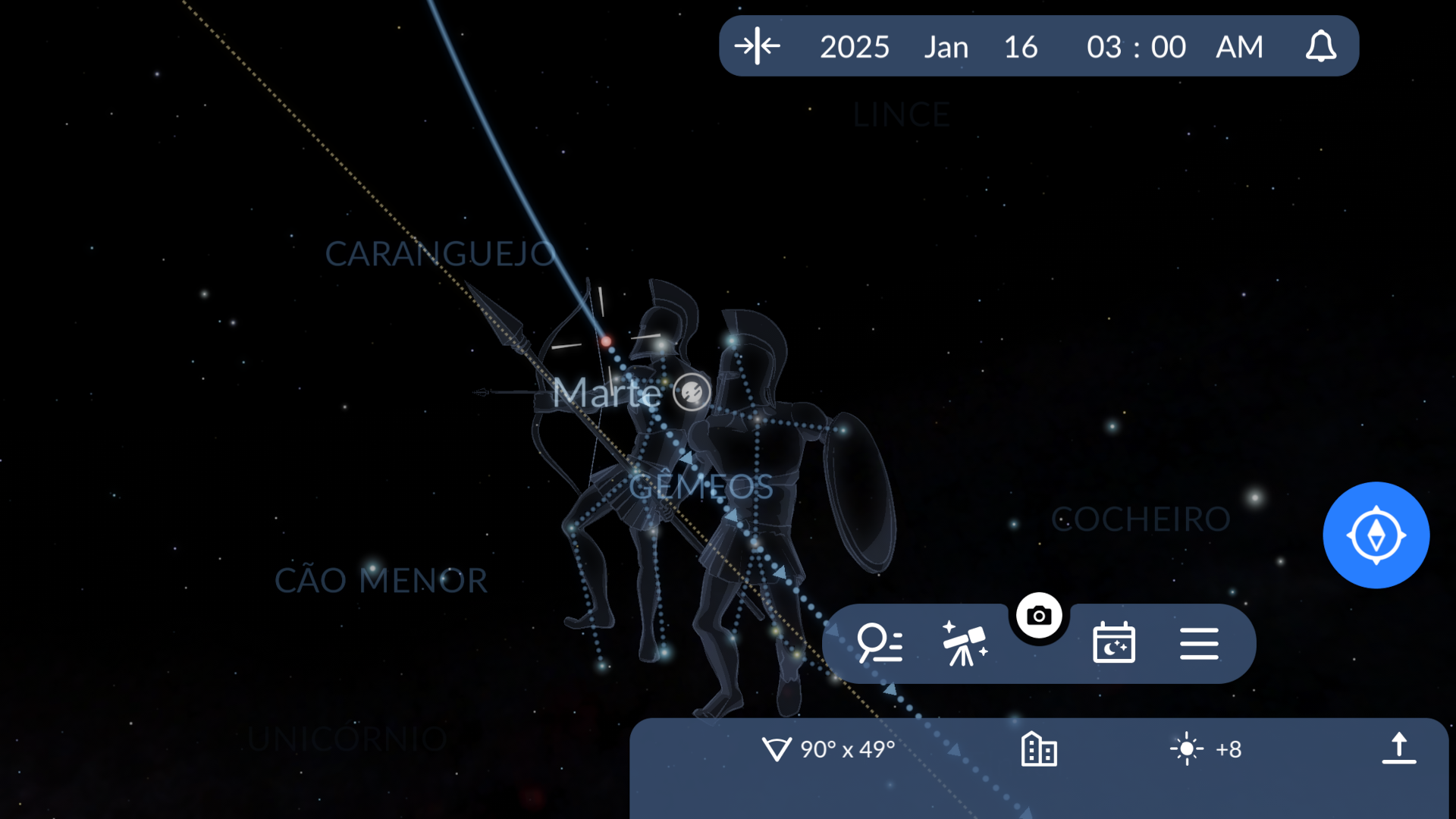The width and height of the screenshot is (1456, 819).
Task: Open the reminder bell icon
Action: (1320, 46)
